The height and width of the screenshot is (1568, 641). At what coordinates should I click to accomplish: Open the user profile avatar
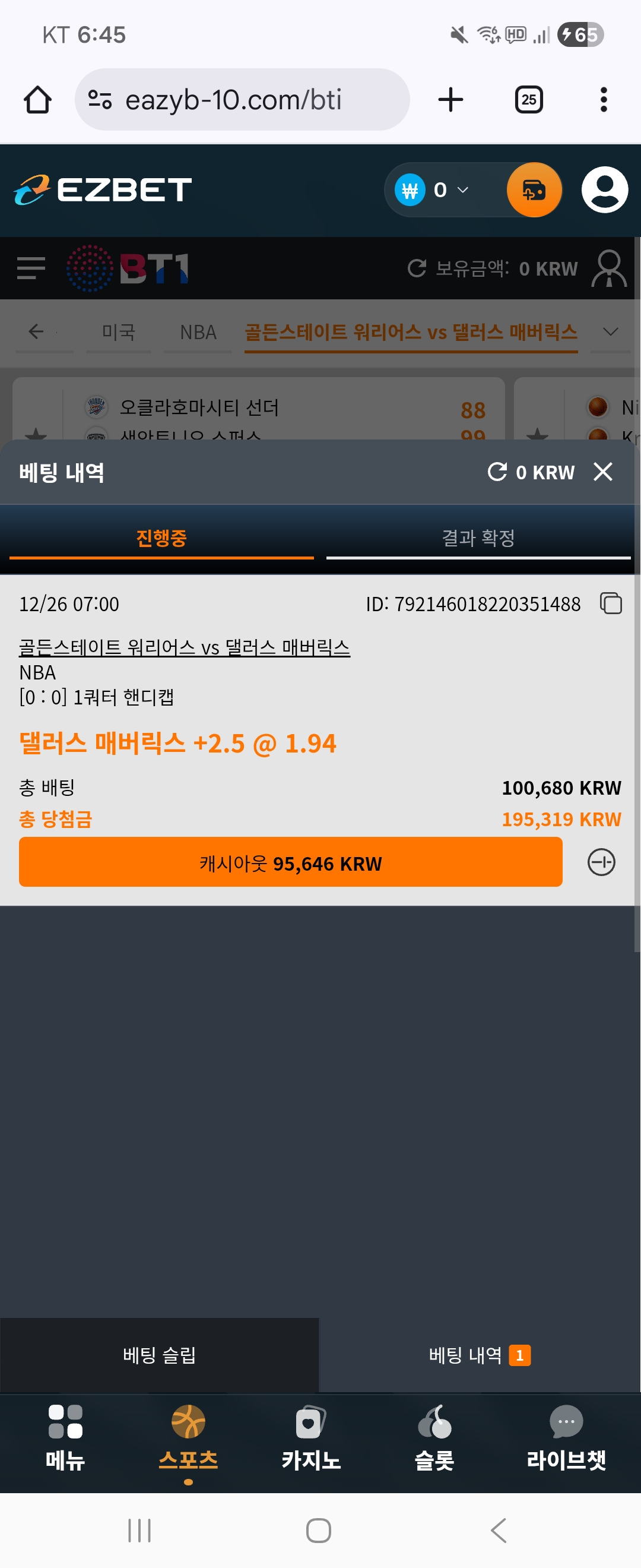604,190
